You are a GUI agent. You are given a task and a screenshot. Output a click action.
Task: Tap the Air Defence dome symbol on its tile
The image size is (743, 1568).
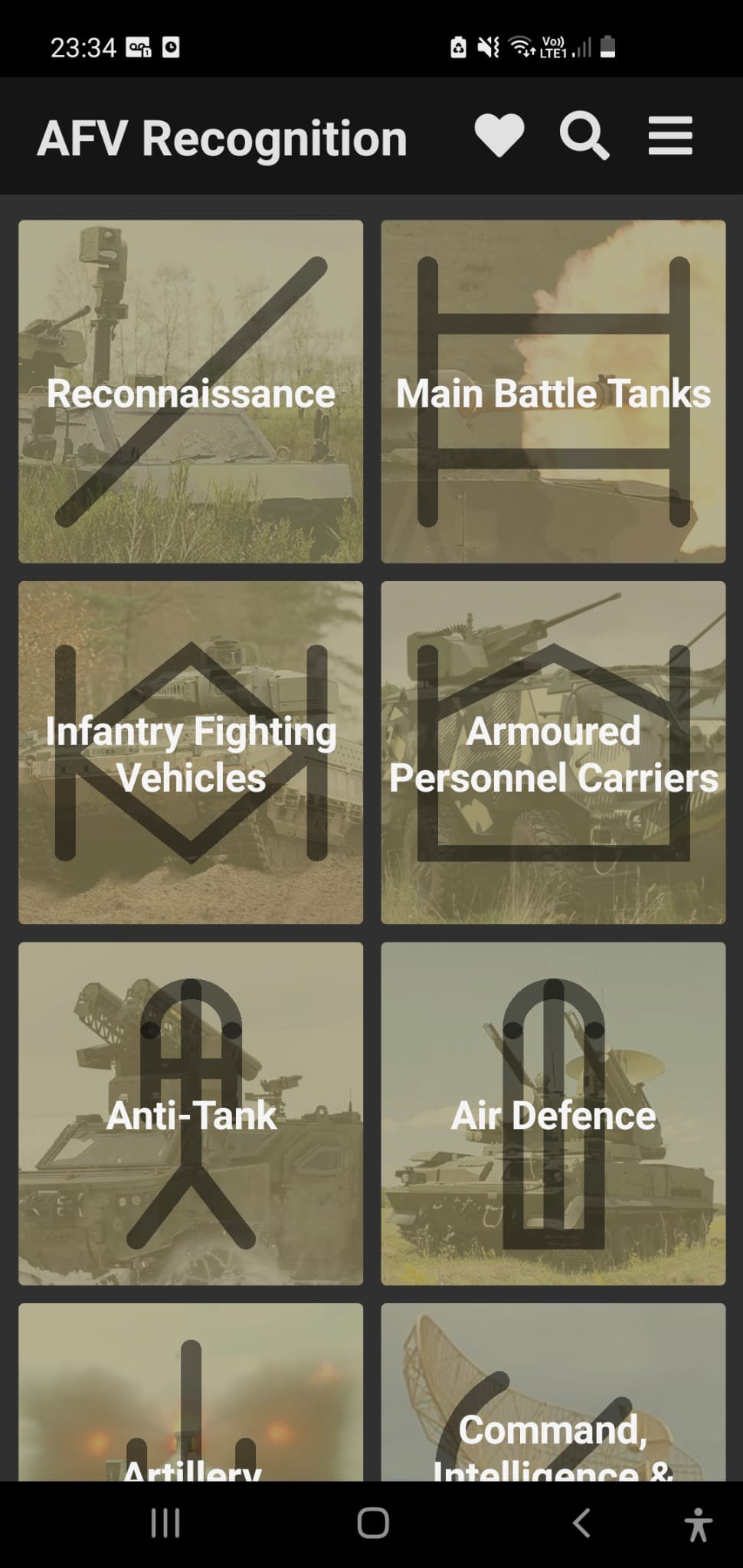pos(552,1114)
